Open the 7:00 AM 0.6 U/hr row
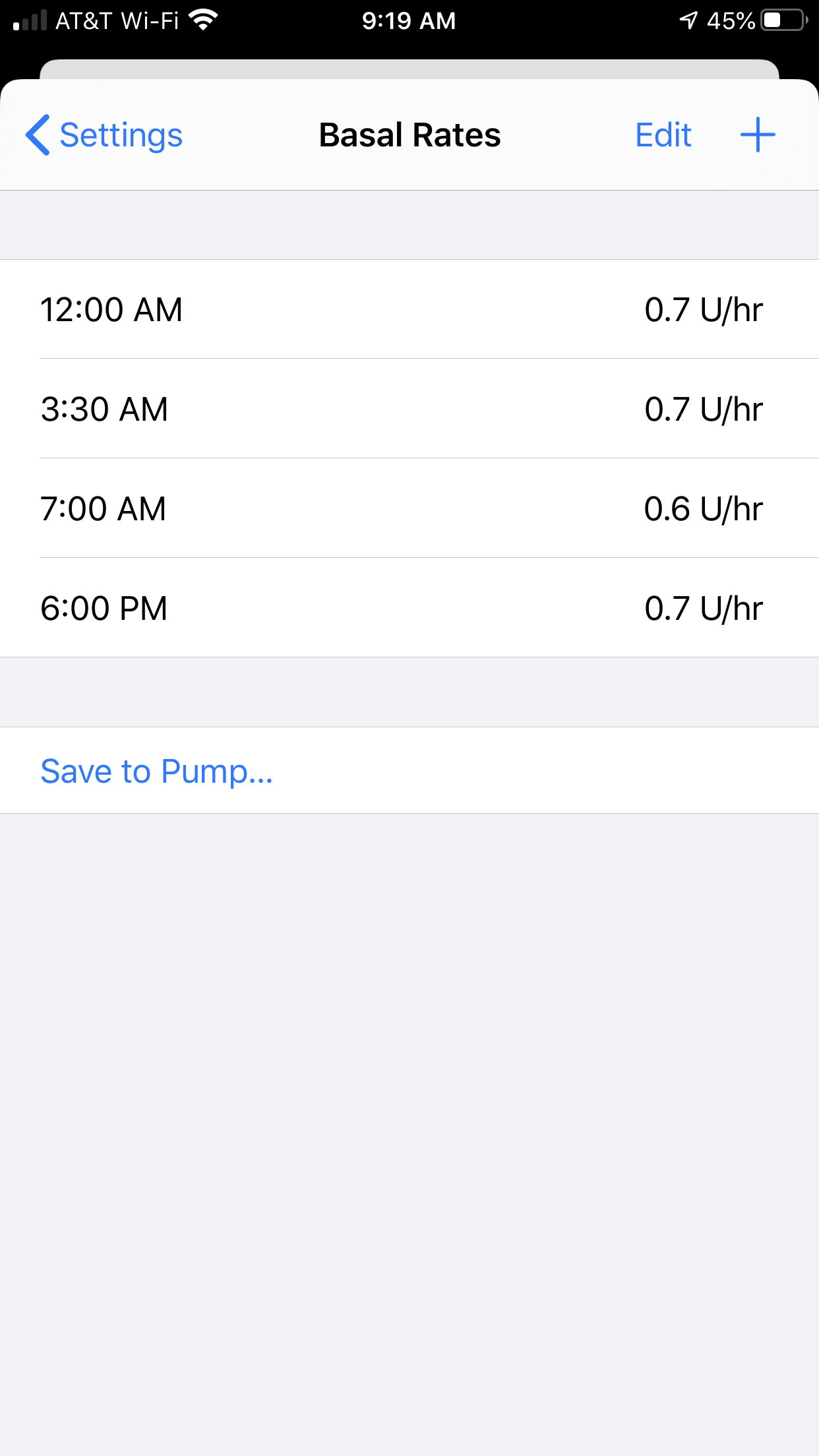 coord(409,508)
